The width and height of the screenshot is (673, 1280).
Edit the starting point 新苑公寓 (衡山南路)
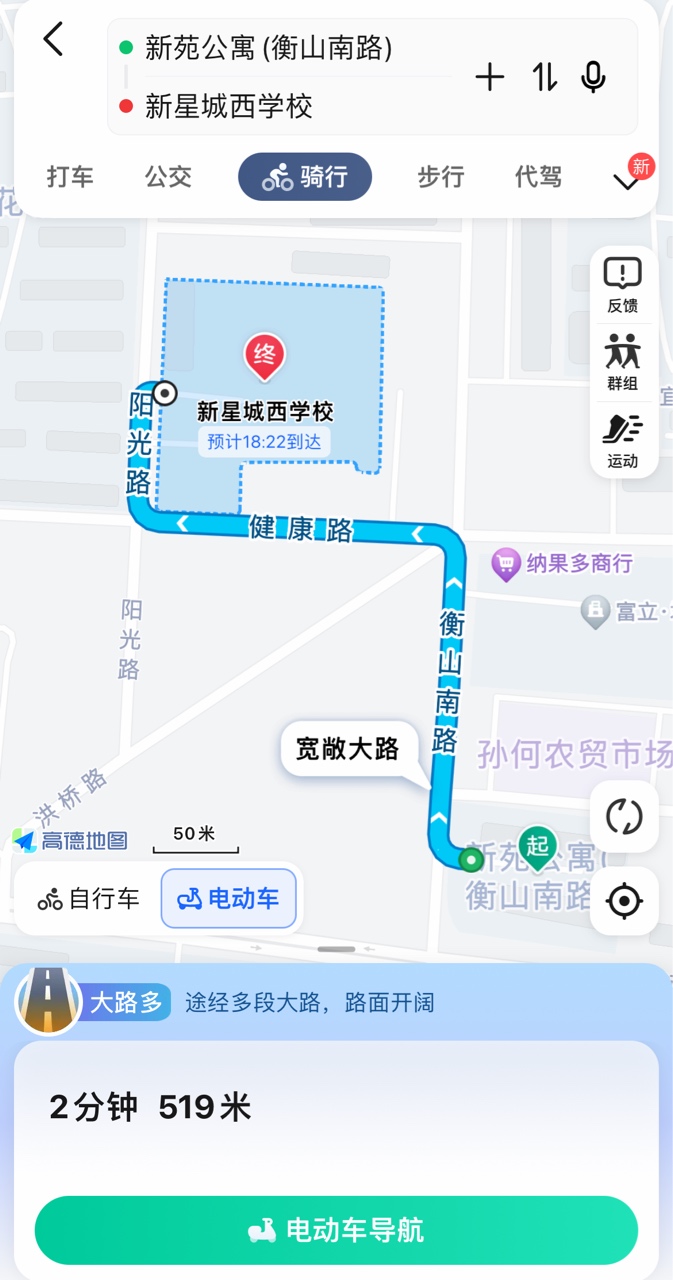pyautogui.click(x=268, y=47)
